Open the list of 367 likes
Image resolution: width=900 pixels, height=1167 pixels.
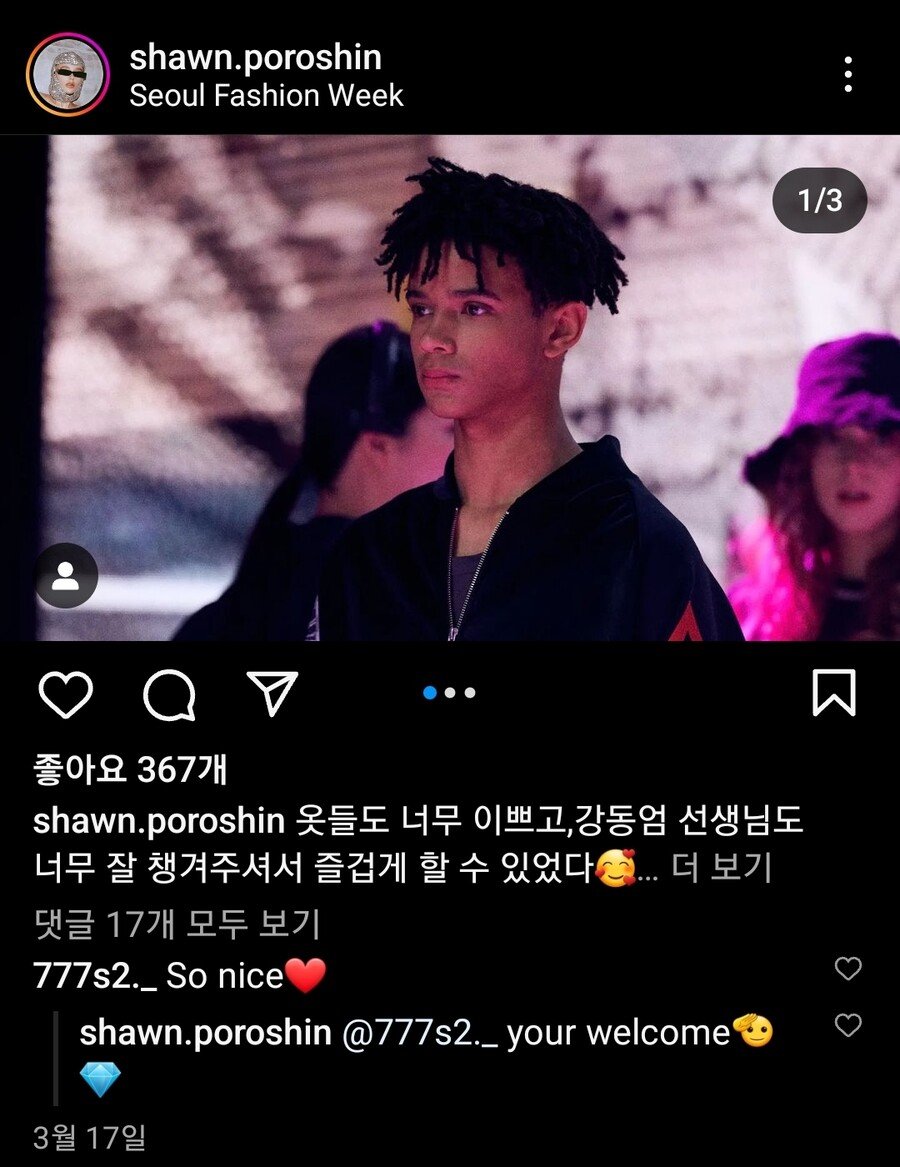130,769
